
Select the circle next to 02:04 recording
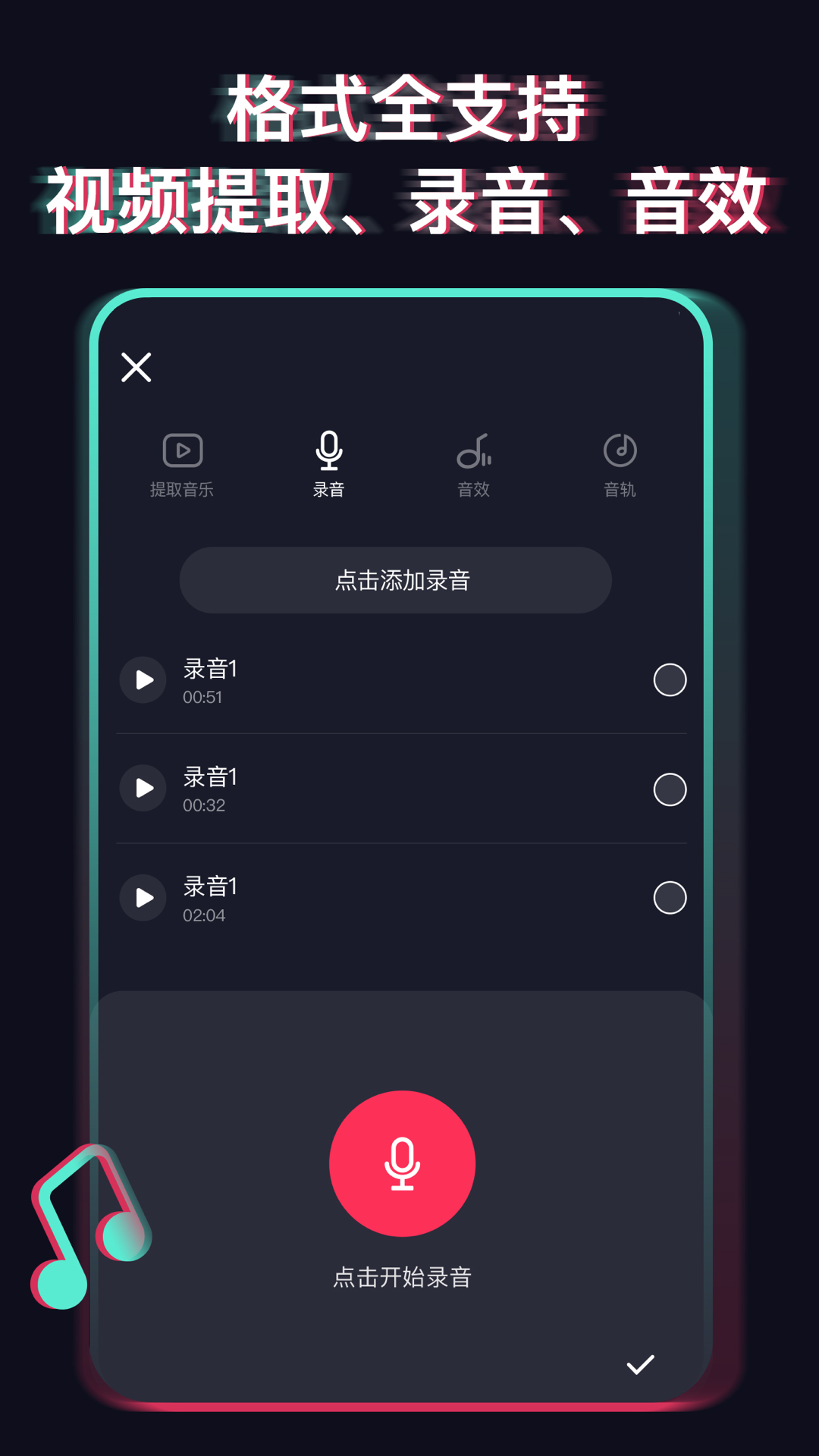(x=668, y=898)
